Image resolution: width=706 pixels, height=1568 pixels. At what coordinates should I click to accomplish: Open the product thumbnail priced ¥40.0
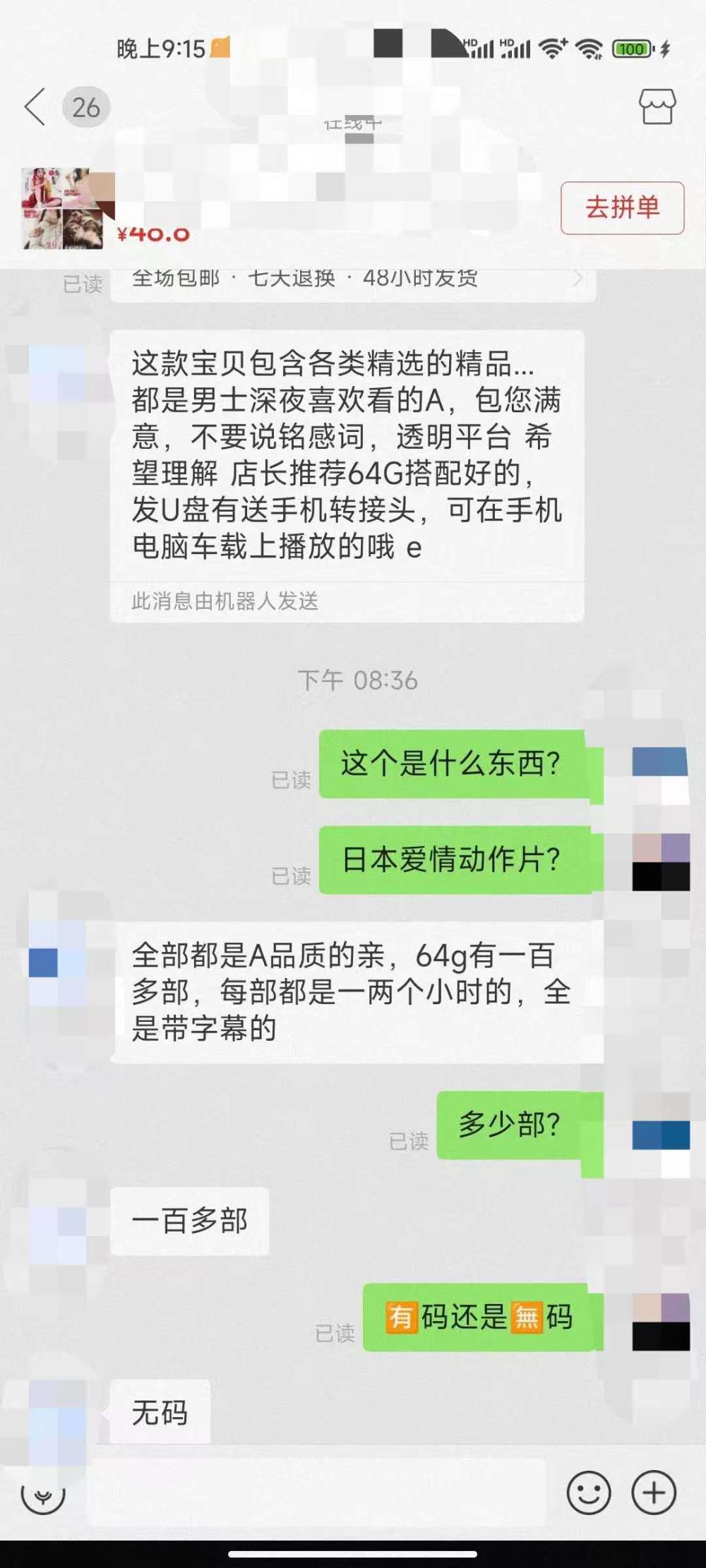tap(62, 208)
